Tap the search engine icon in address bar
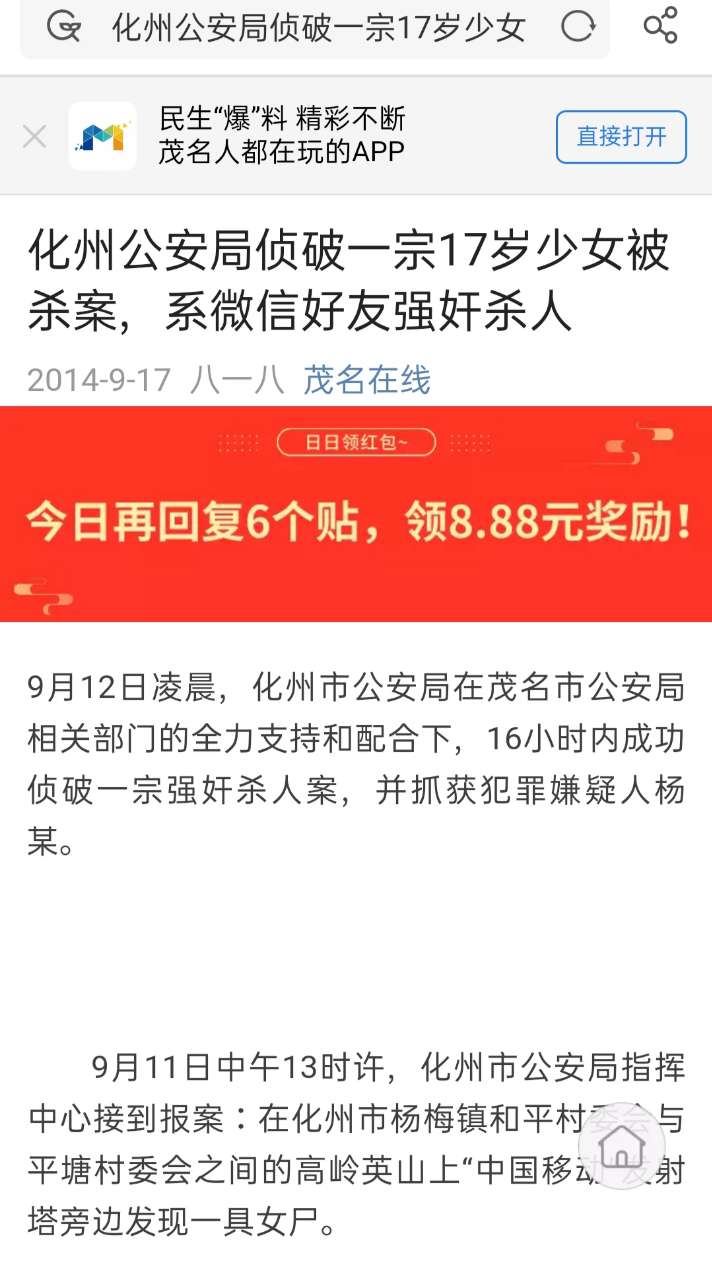 click(63, 27)
